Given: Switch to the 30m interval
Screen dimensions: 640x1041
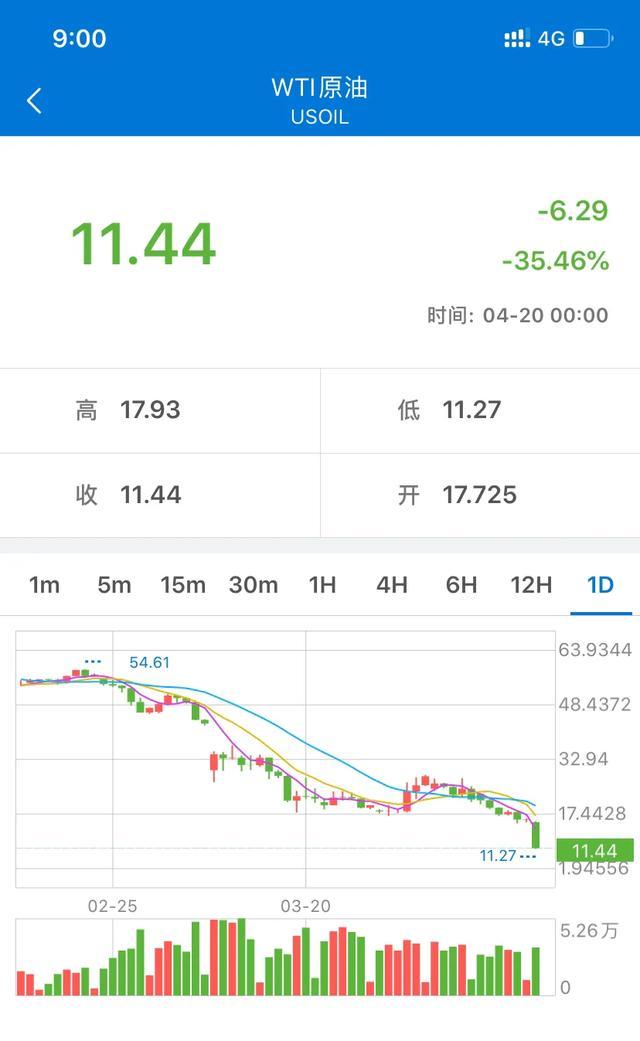Looking at the screenshot, I should click(x=253, y=585).
